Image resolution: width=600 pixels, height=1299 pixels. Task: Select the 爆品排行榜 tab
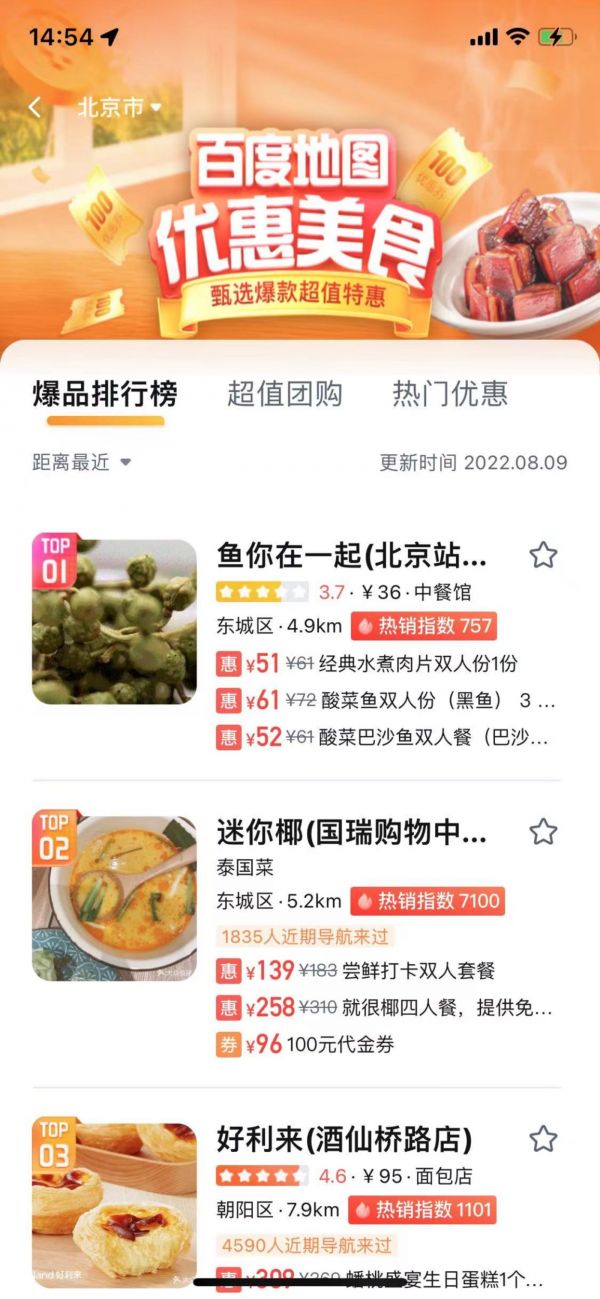(x=104, y=394)
